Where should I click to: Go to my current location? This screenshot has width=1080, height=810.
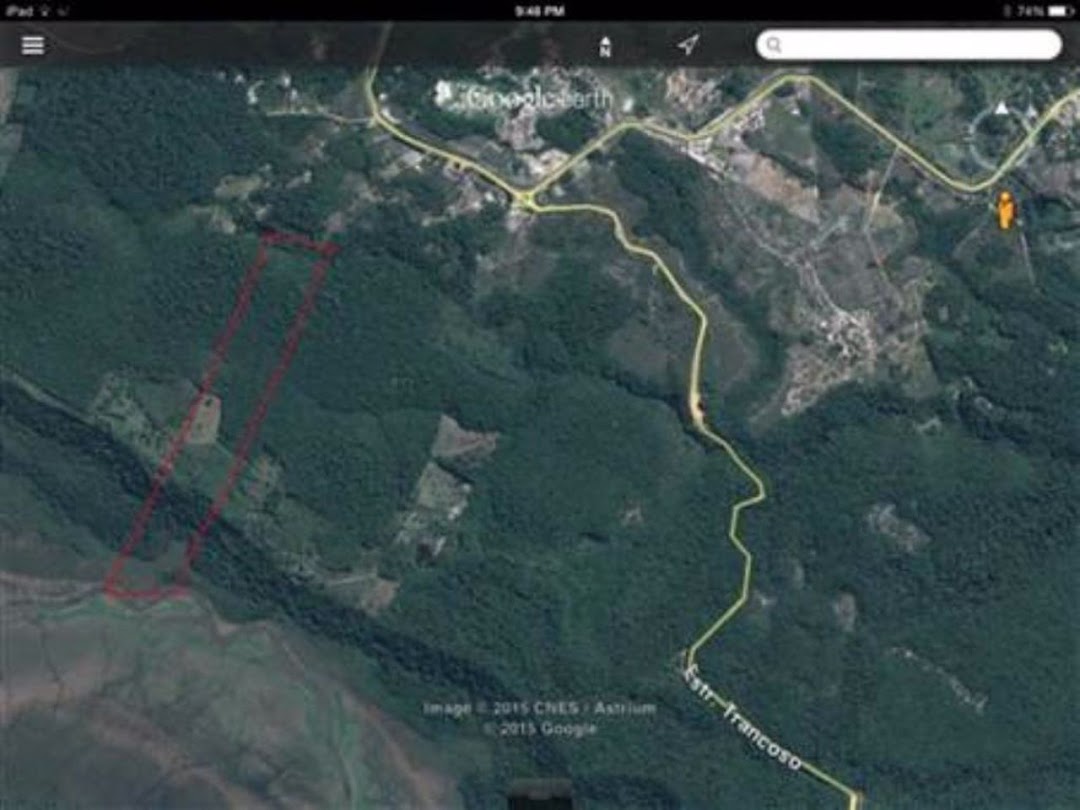pos(688,45)
